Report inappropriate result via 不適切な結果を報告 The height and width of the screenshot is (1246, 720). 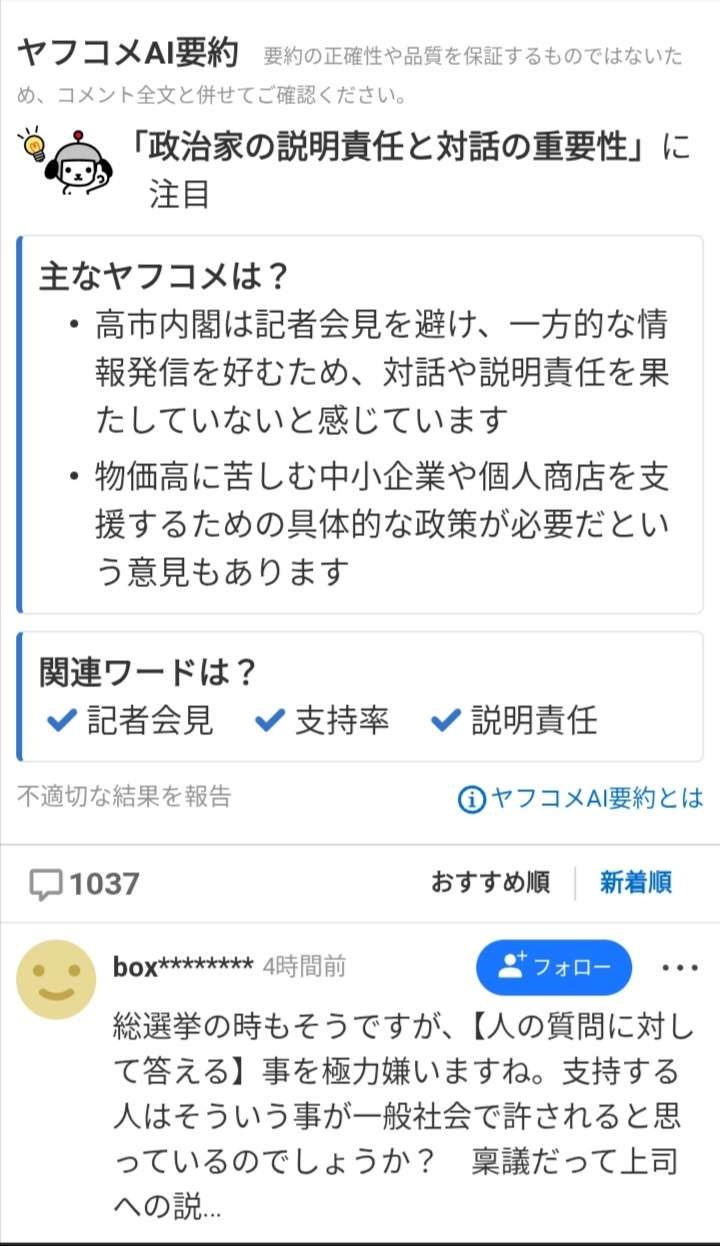124,796
